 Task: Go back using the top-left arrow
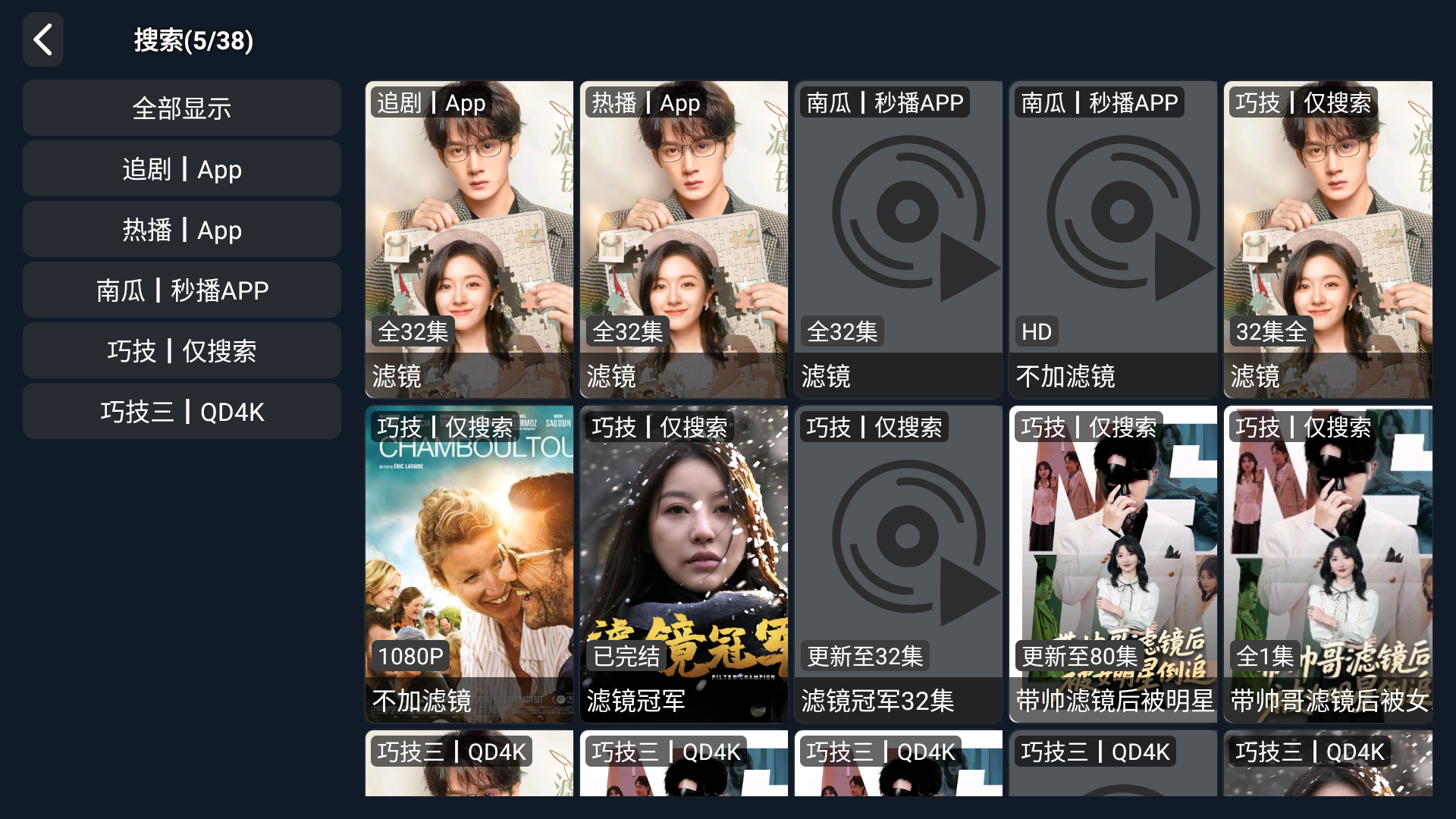tap(43, 39)
